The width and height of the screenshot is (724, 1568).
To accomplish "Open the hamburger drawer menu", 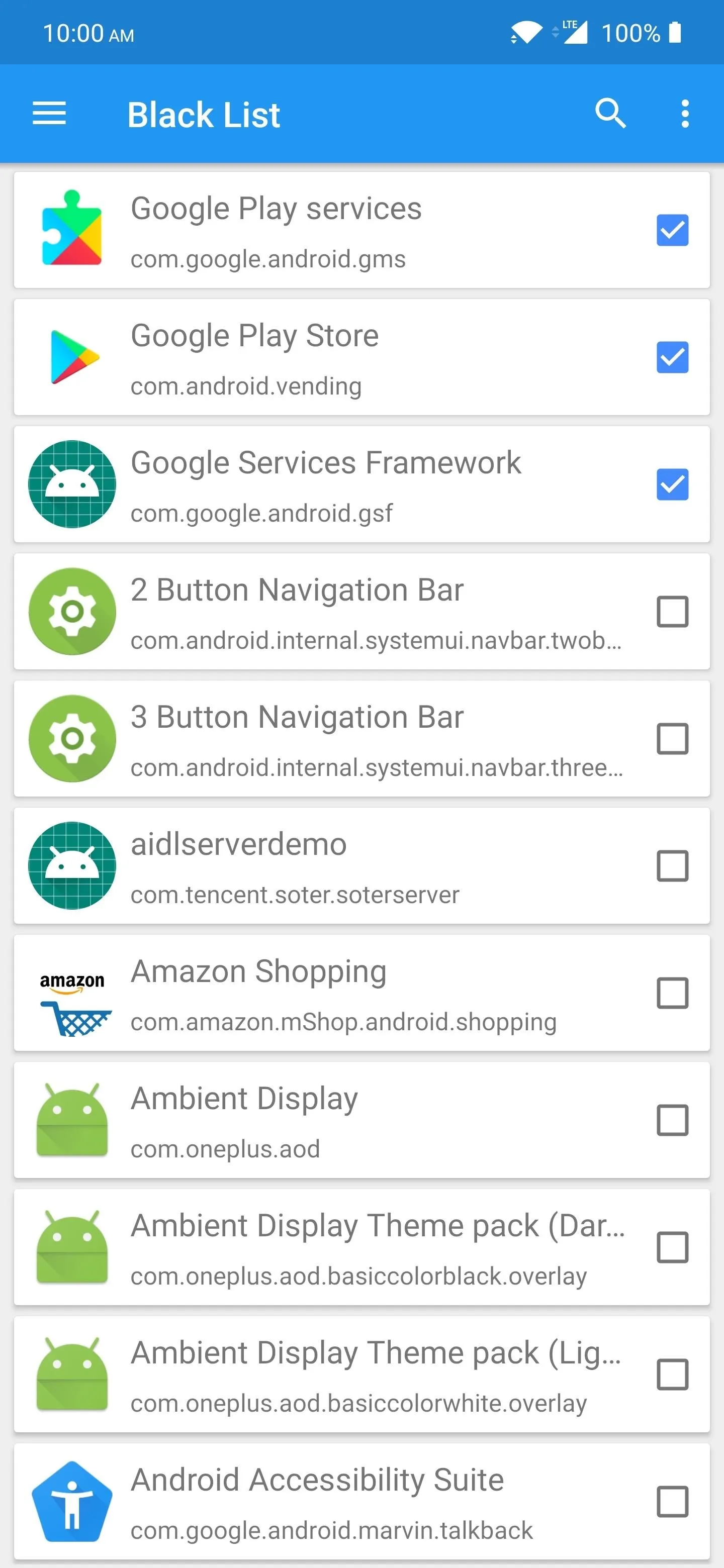I will 49,114.
